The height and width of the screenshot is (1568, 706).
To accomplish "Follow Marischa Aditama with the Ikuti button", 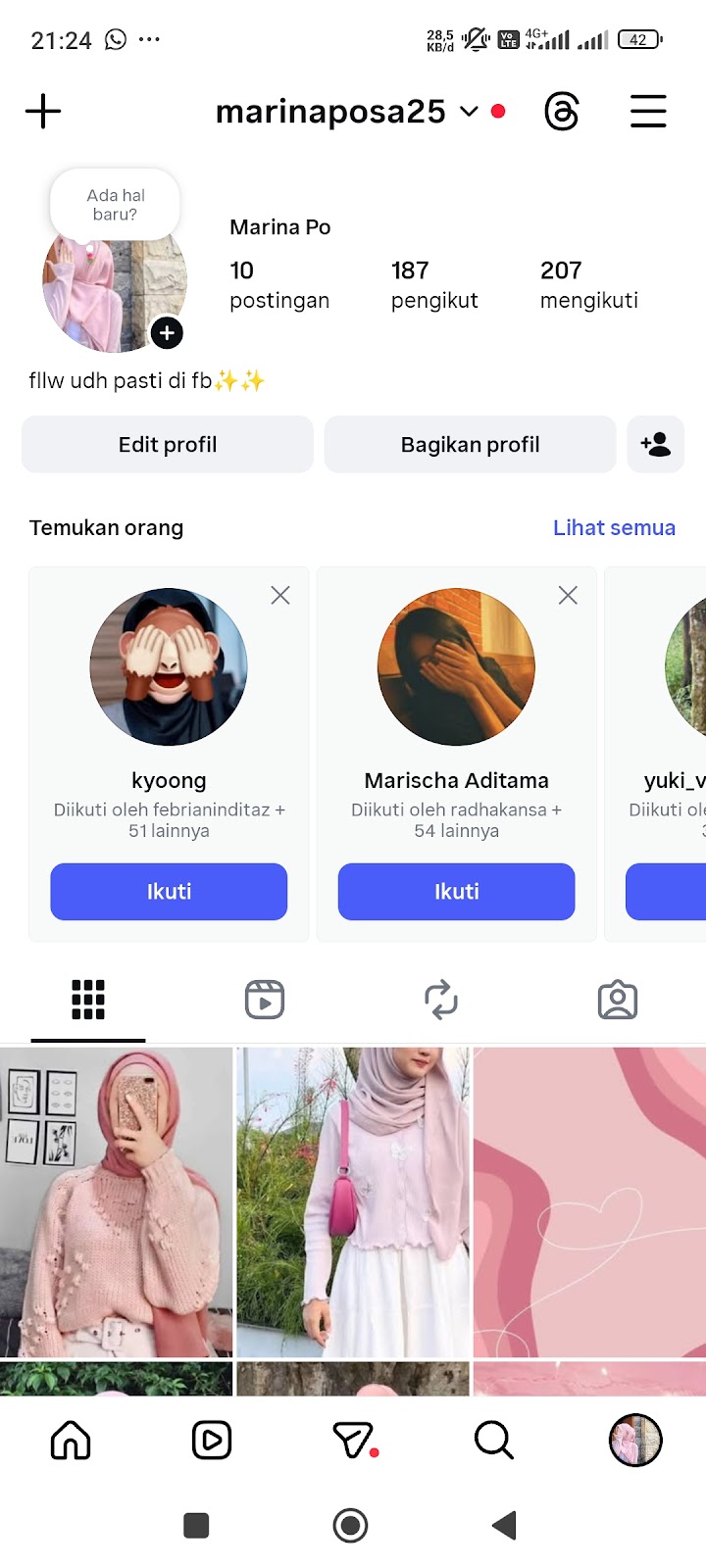I will pos(456,892).
